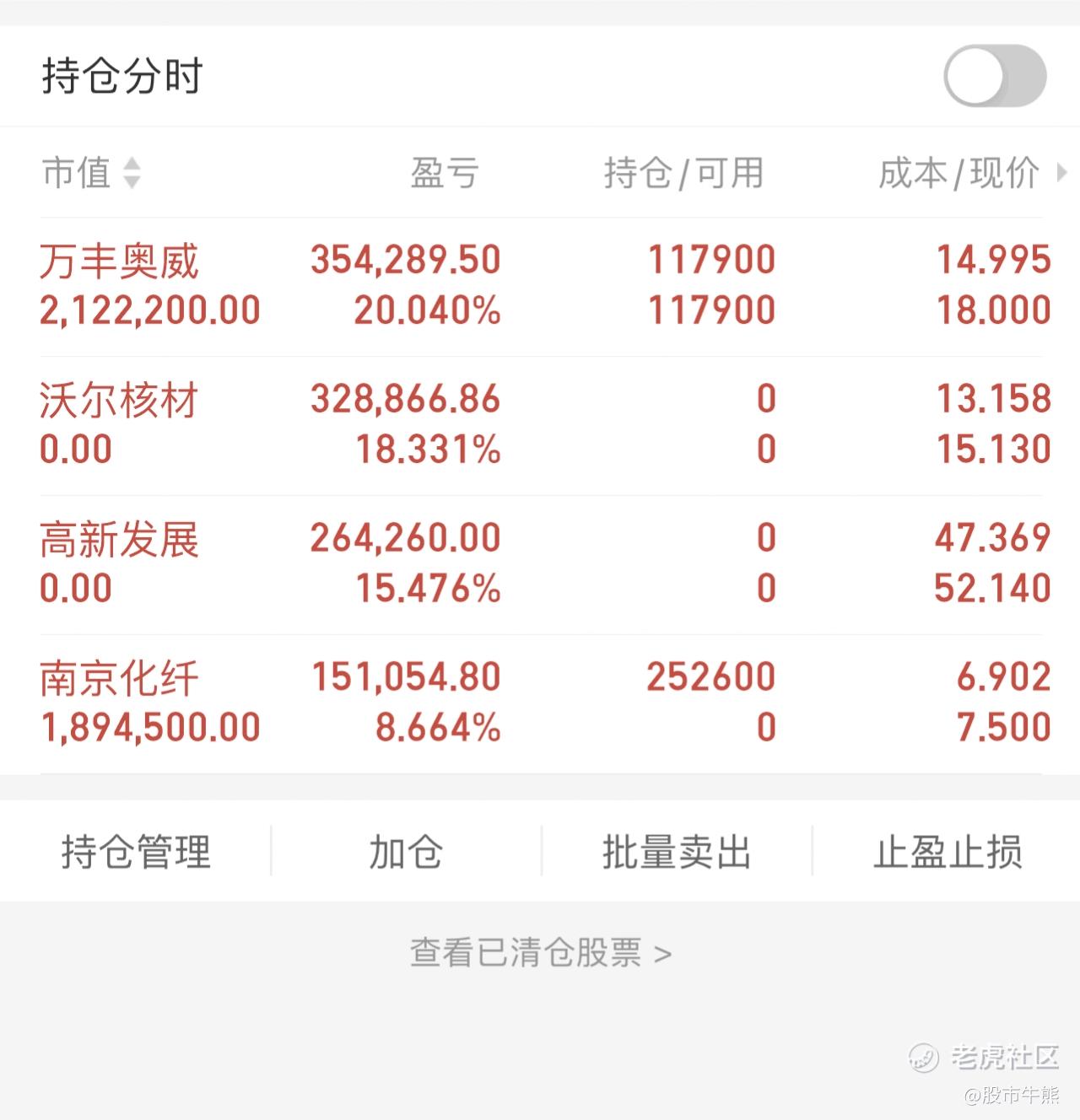Turn on the 持仓分时 switch

(x=994, y=76)
